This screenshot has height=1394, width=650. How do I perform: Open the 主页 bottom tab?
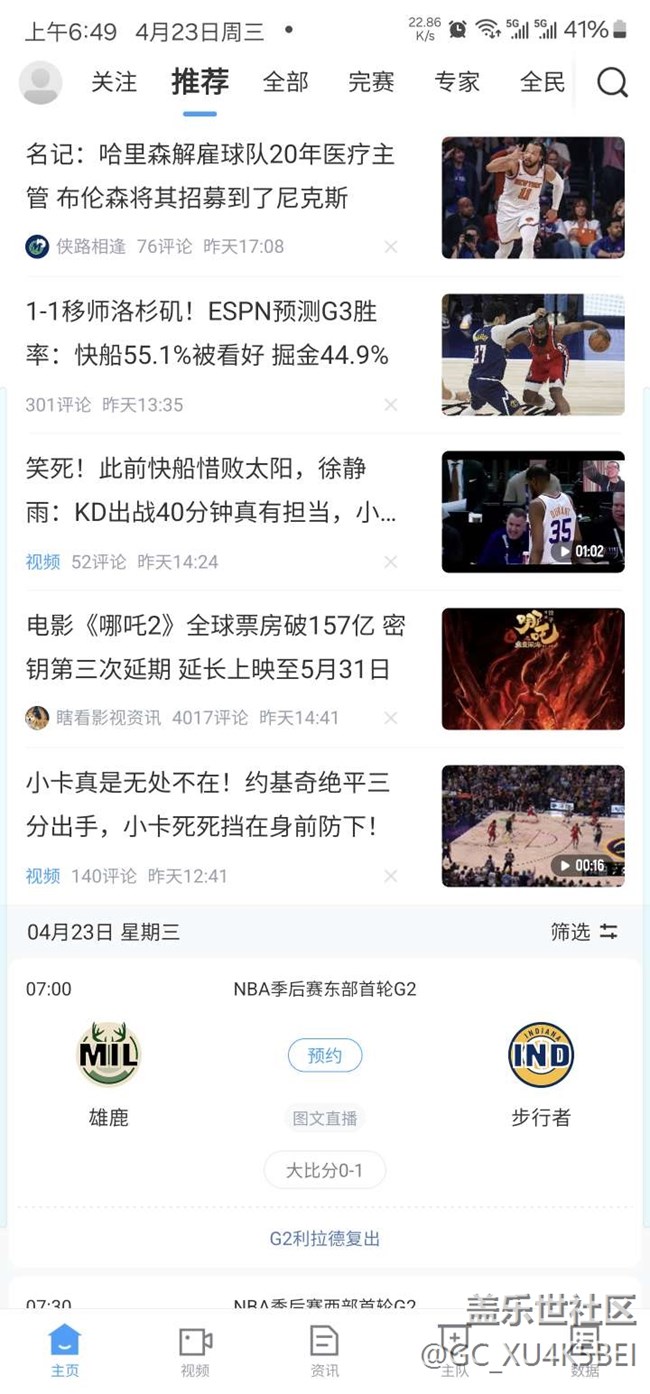65,1351
